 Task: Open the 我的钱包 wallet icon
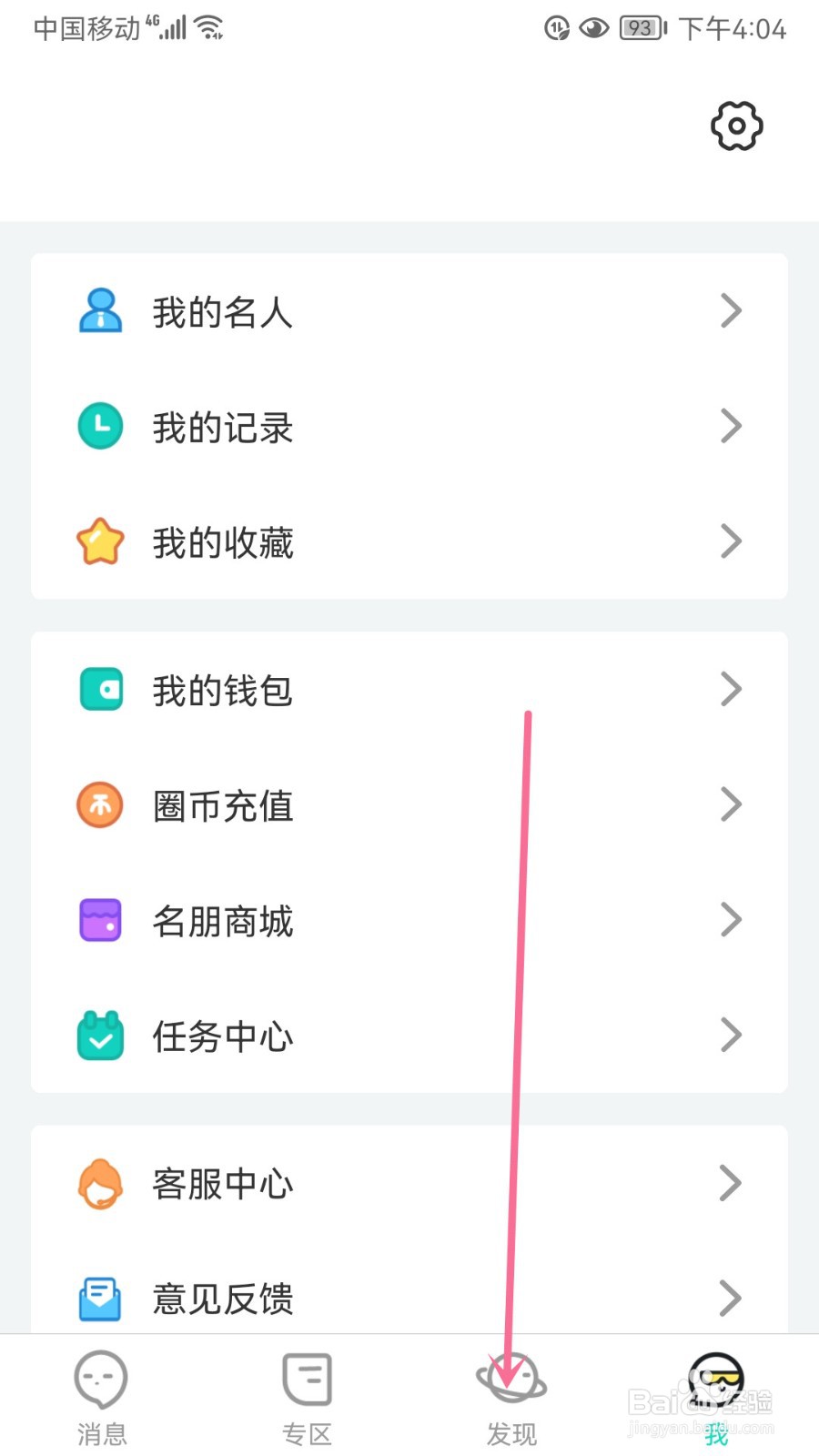(x=100, y=690)
